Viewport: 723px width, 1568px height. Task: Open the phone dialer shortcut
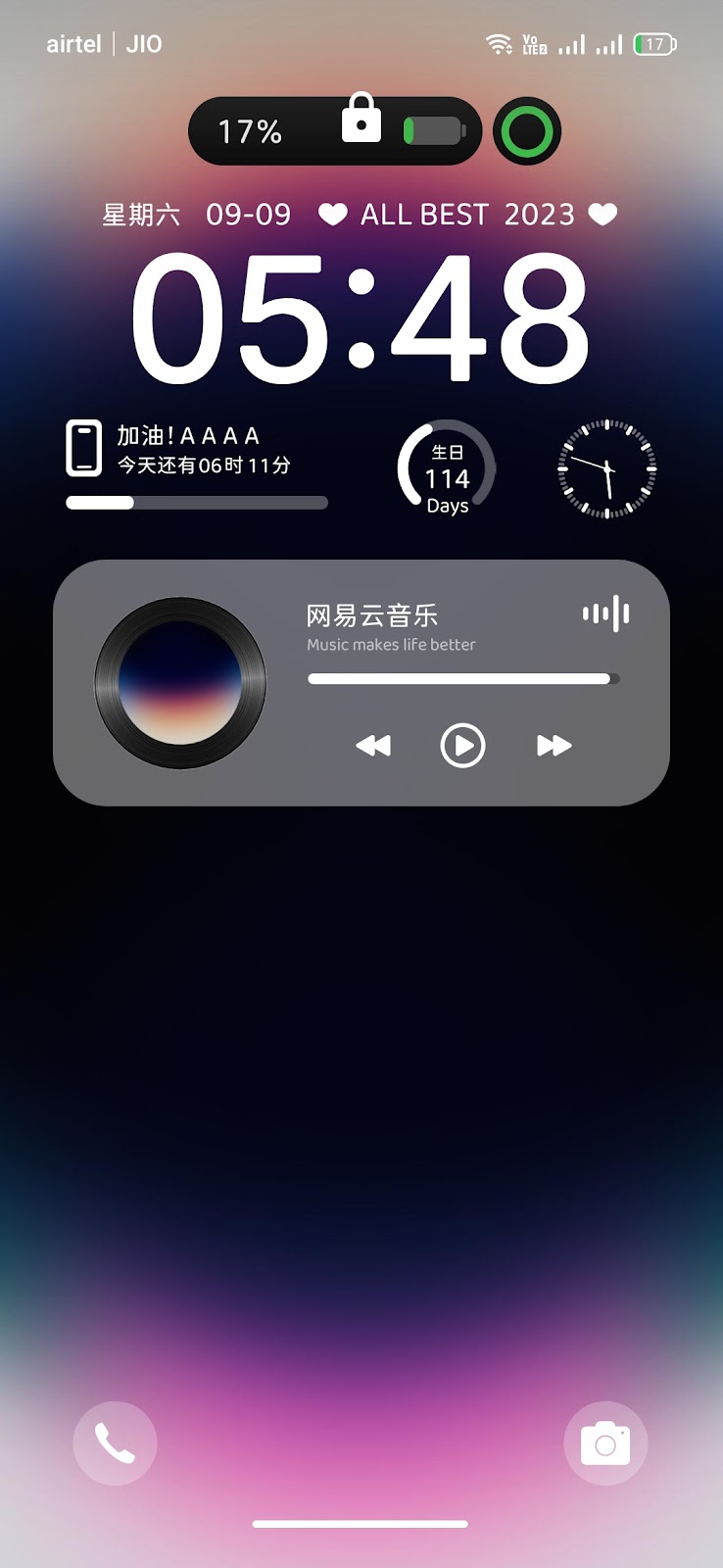(x=115, y=1444)
